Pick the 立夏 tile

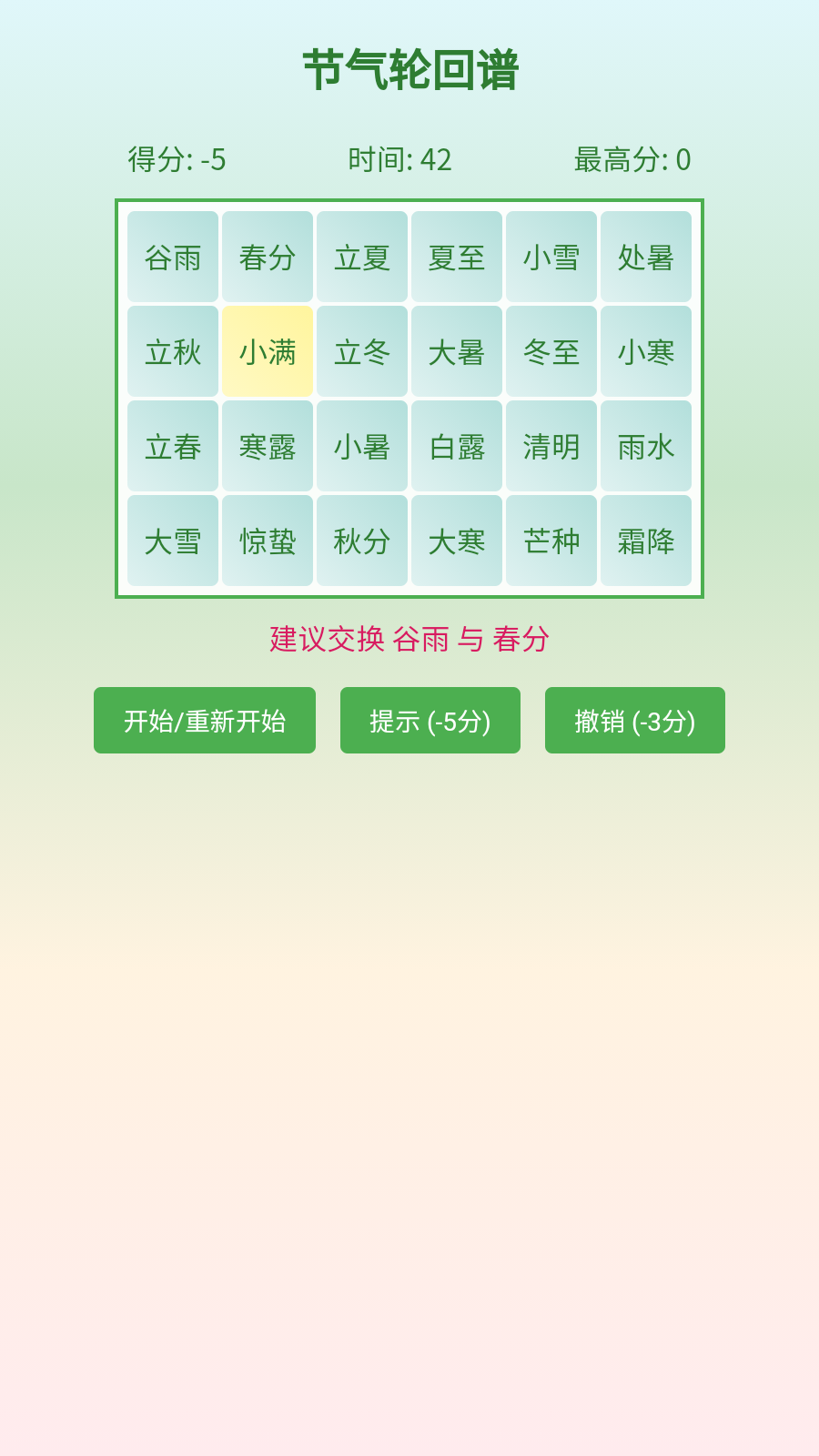tap(362, 257)
